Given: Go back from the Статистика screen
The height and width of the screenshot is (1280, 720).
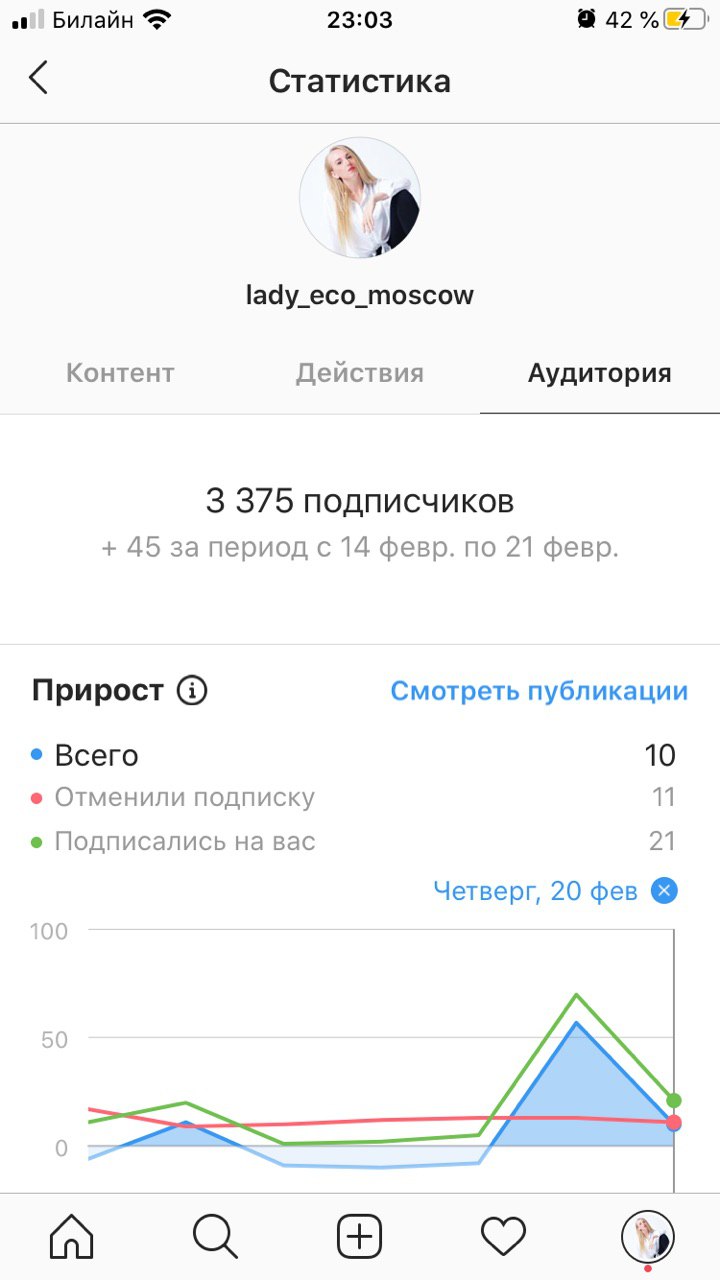Looking at the screenshot, I should (x=39, y=78).
